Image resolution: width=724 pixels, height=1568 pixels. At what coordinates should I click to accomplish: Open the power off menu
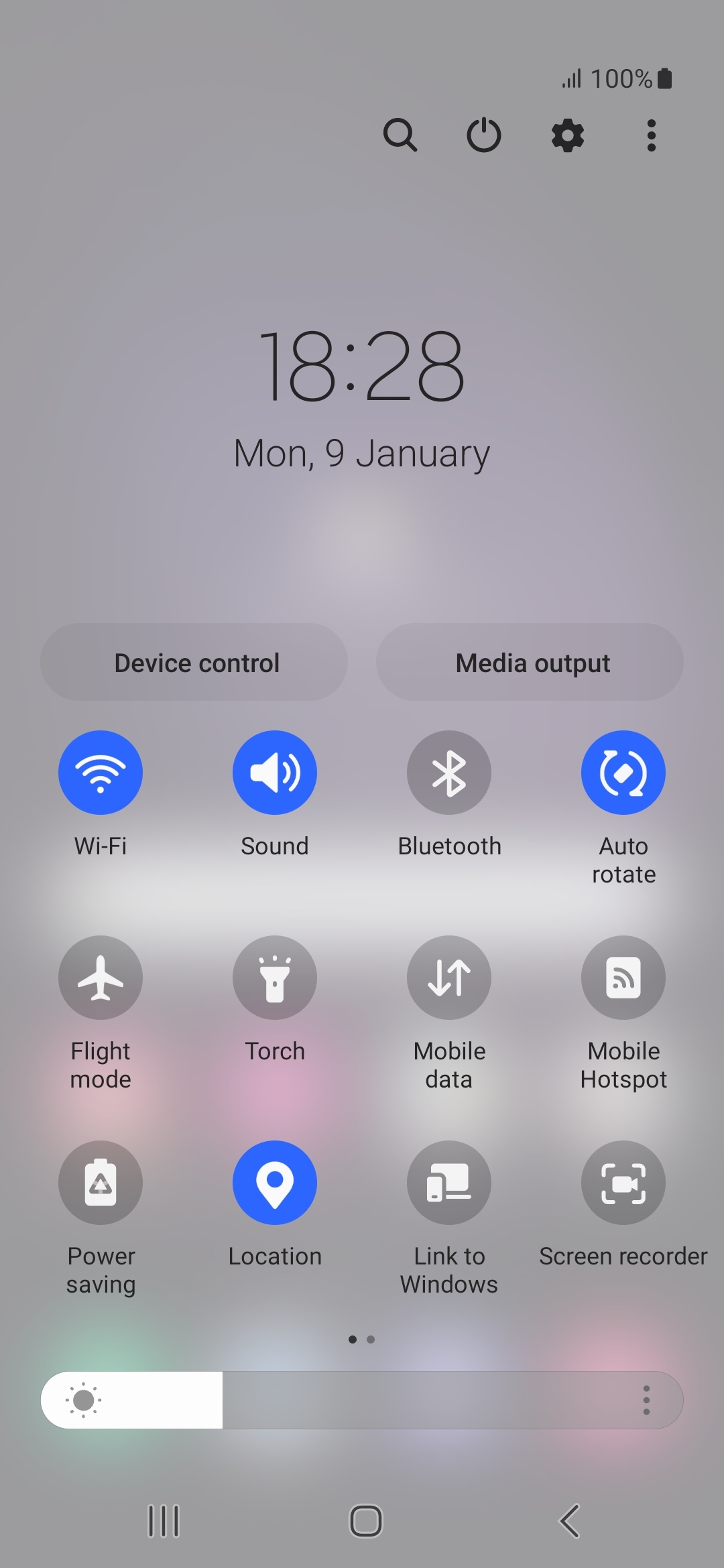483,135
